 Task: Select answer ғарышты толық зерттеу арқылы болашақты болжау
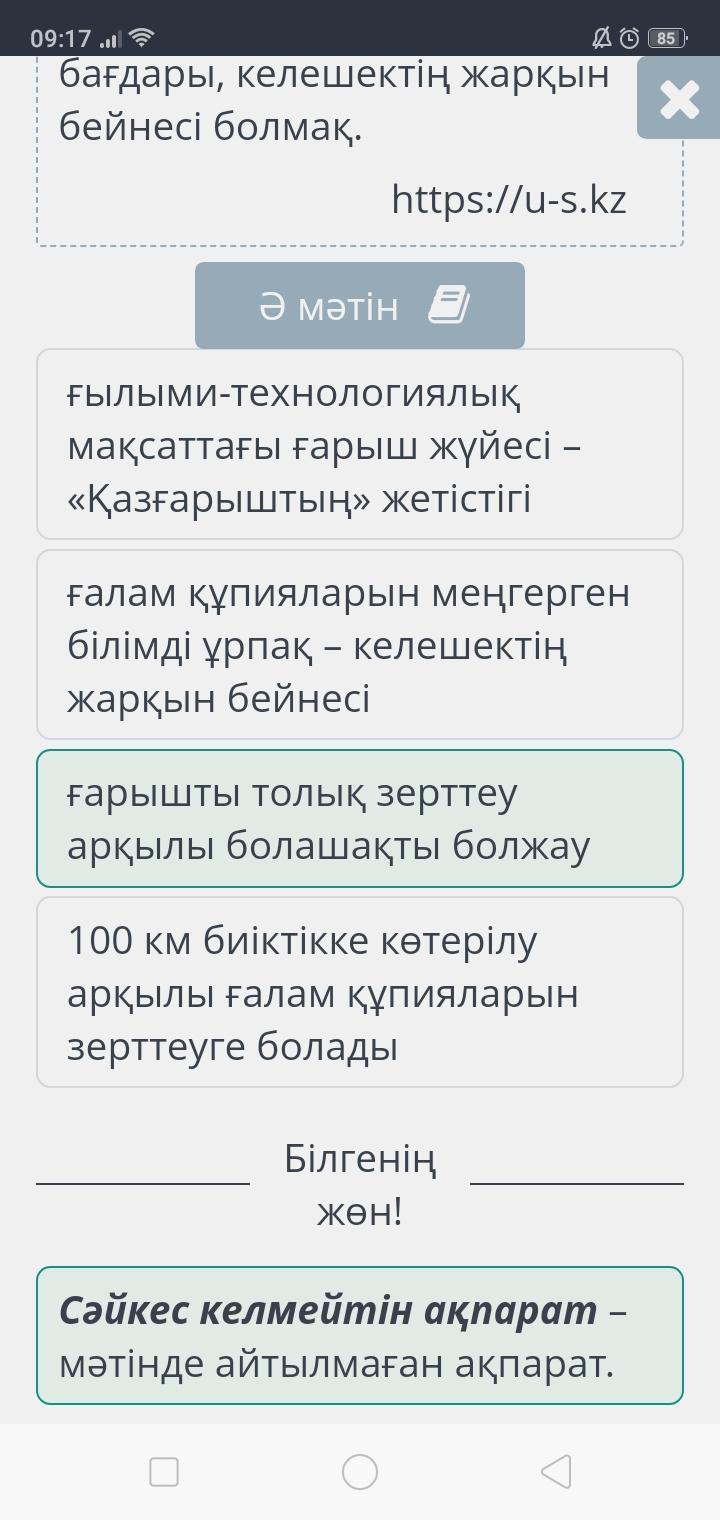tap(360, 819)
